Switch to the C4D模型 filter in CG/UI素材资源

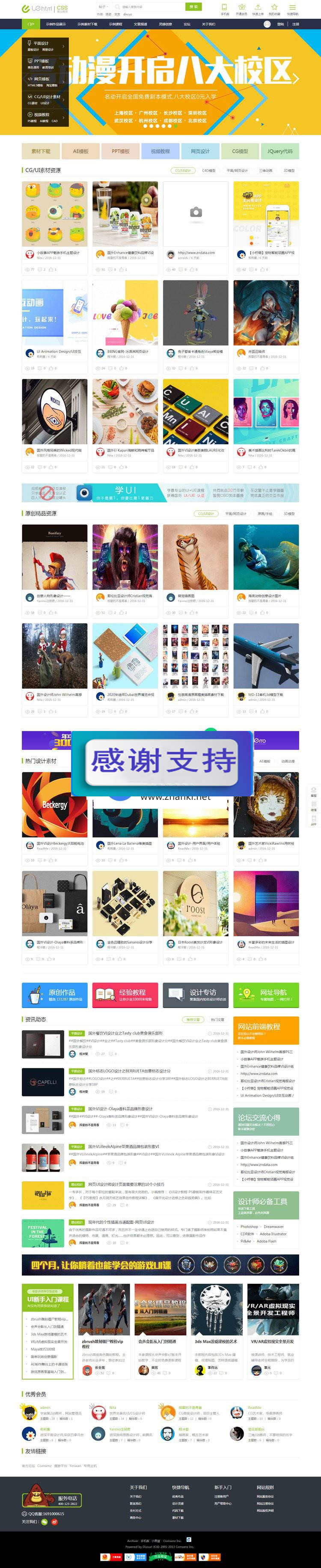click(208, 171)
